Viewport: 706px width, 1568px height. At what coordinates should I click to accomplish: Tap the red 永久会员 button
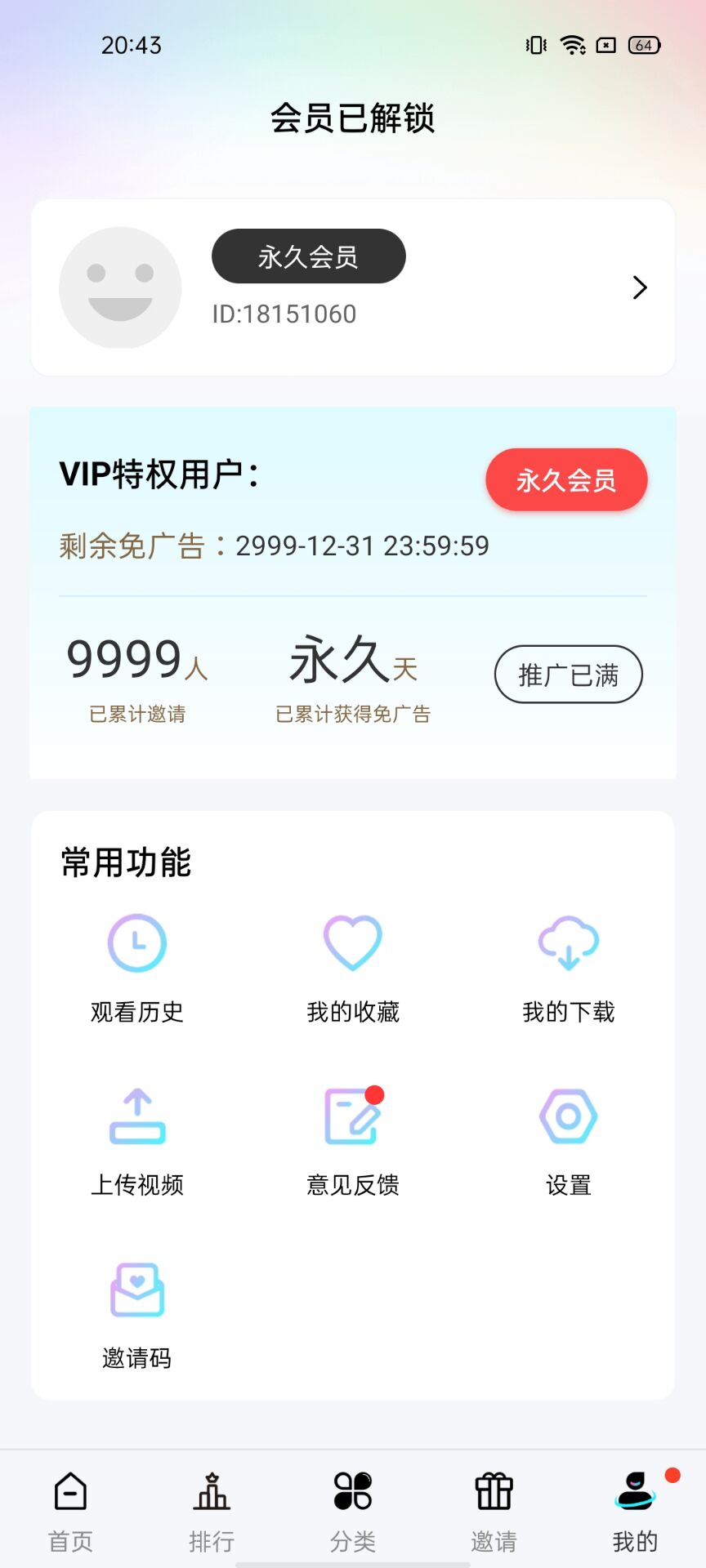click(566, 479)
